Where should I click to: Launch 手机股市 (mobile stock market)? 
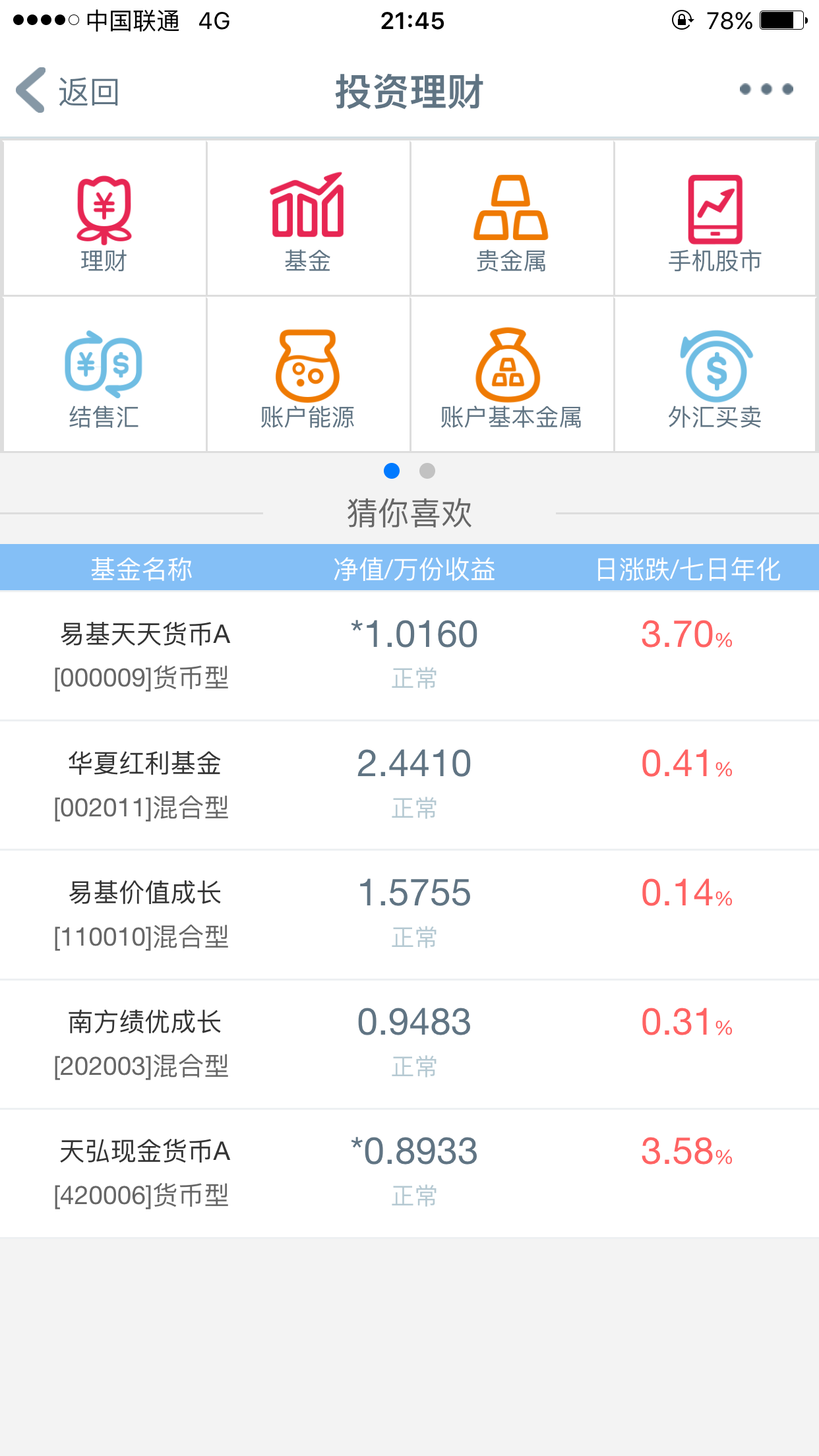(x=716, y=218)
